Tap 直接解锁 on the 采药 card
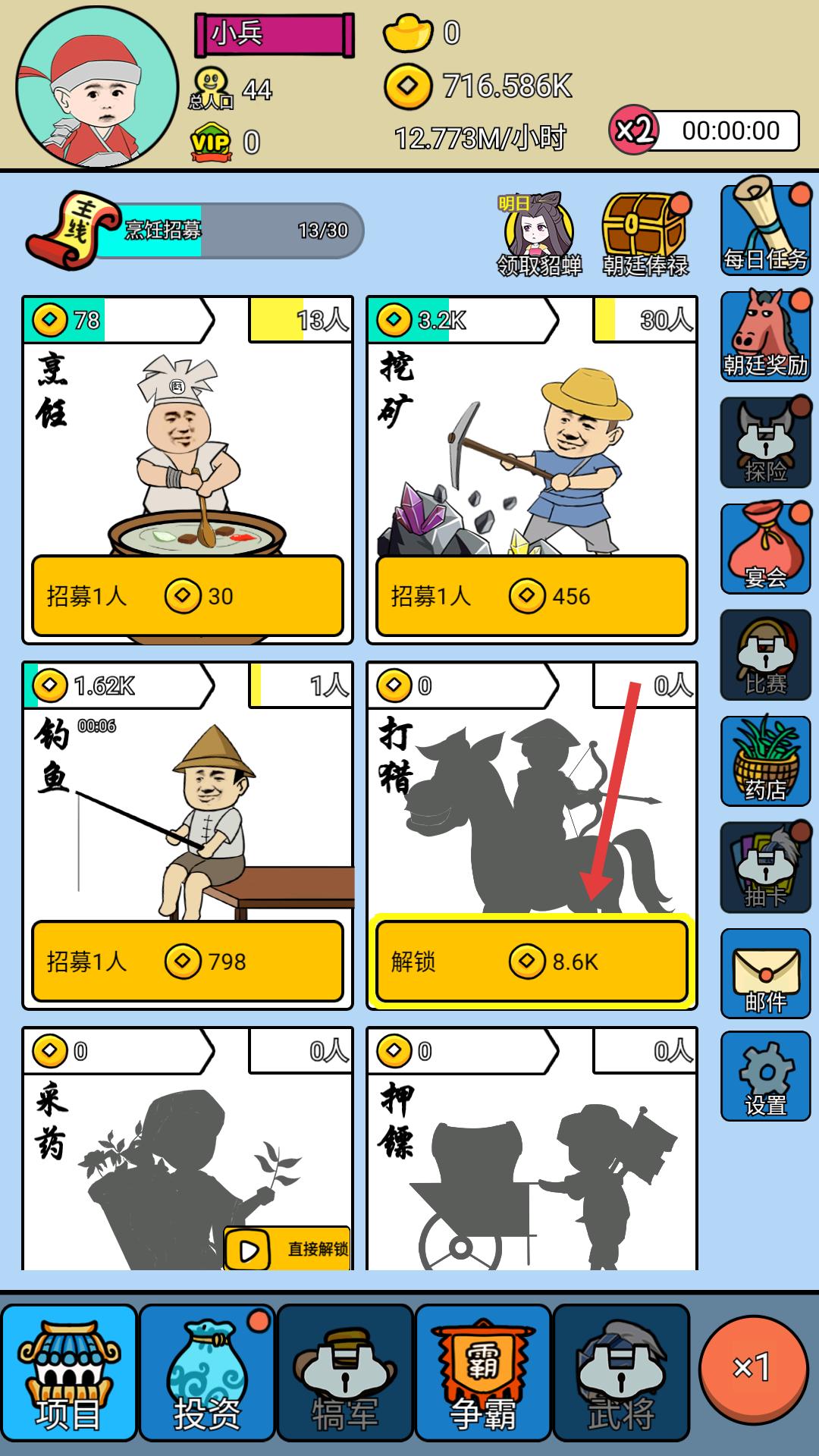 (x=288, y=1248)
